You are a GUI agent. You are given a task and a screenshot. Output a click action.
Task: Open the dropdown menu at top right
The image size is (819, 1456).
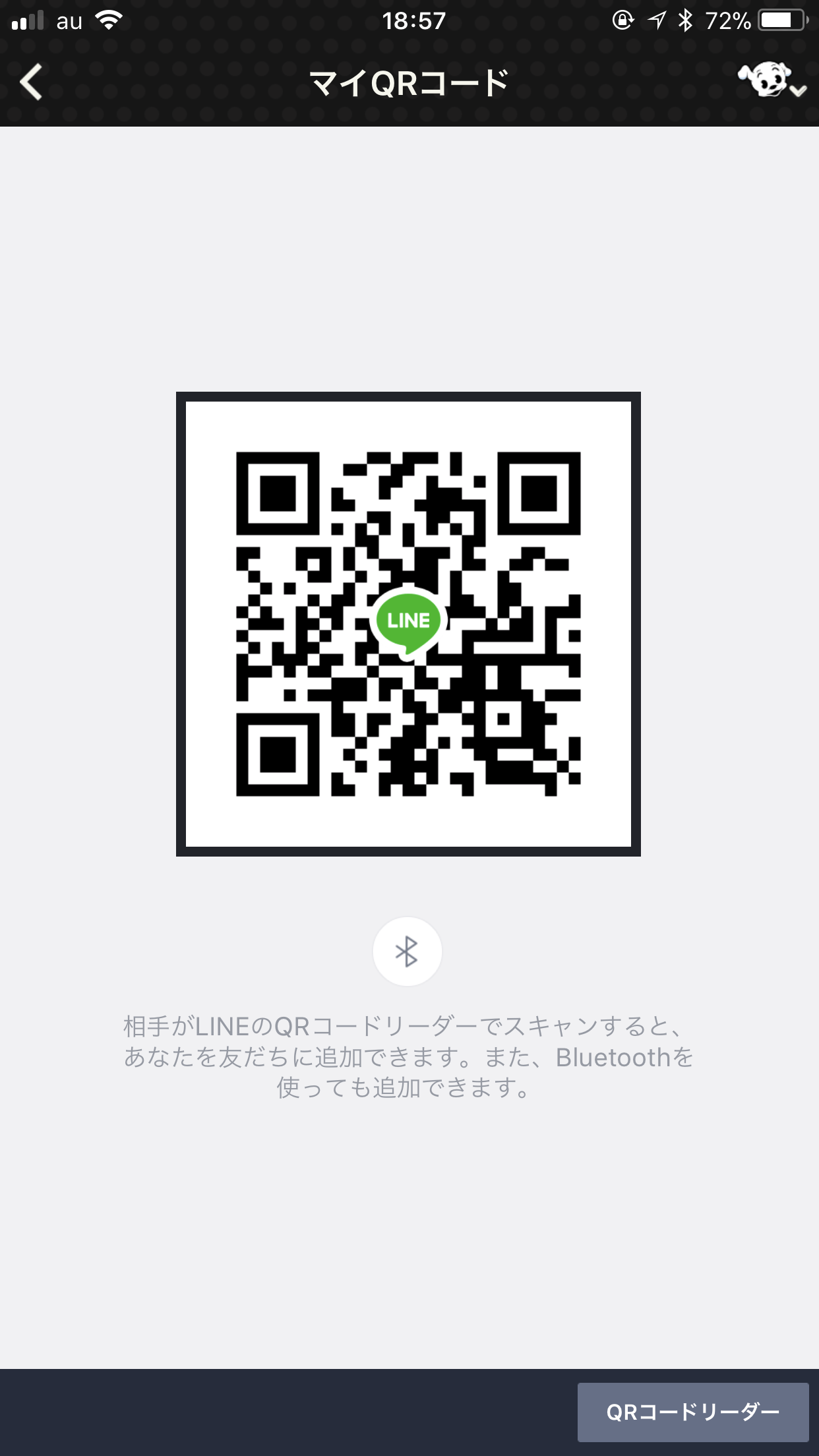772,80
